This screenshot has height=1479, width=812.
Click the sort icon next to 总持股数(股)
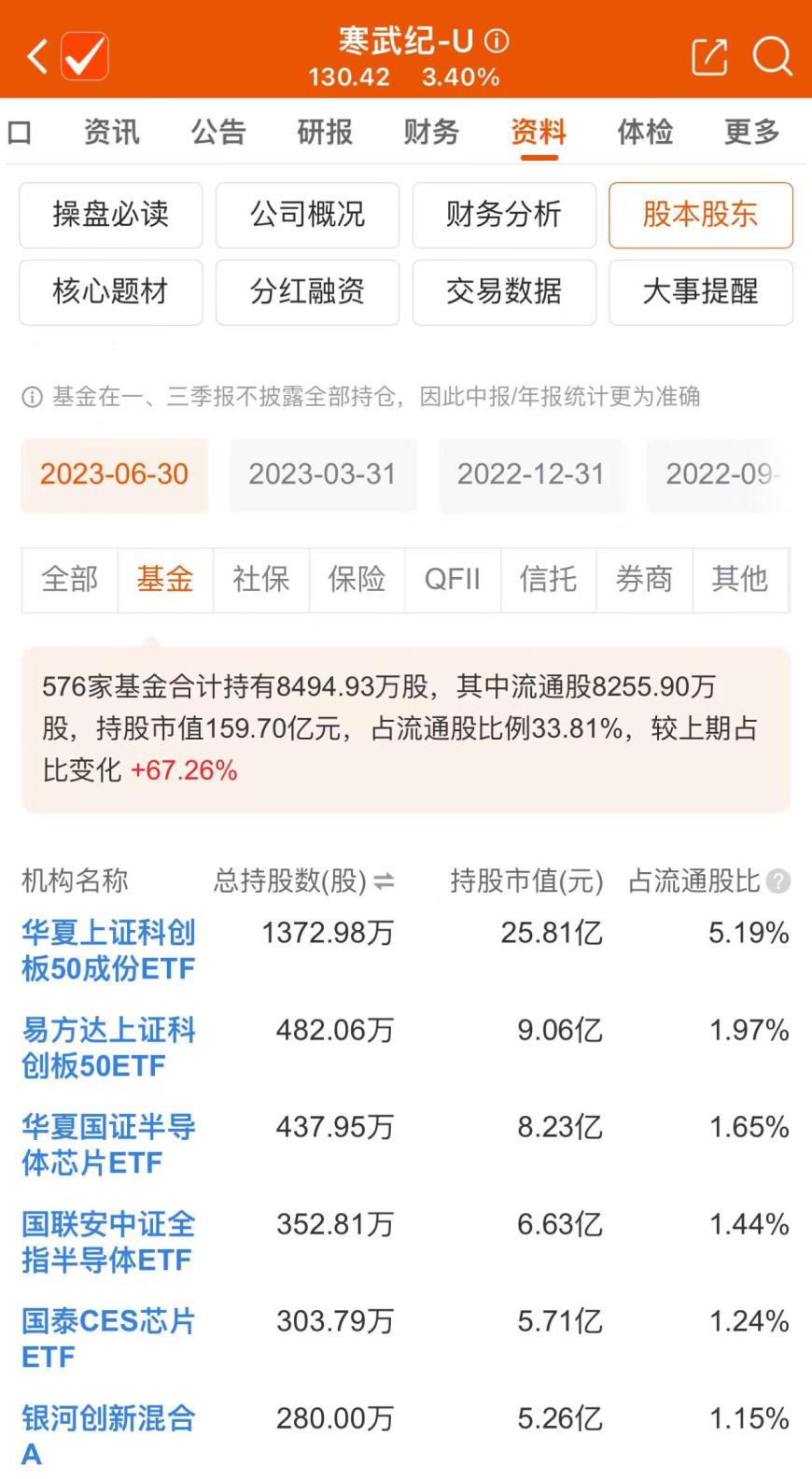pyautogui.click(x=385, y=880)
